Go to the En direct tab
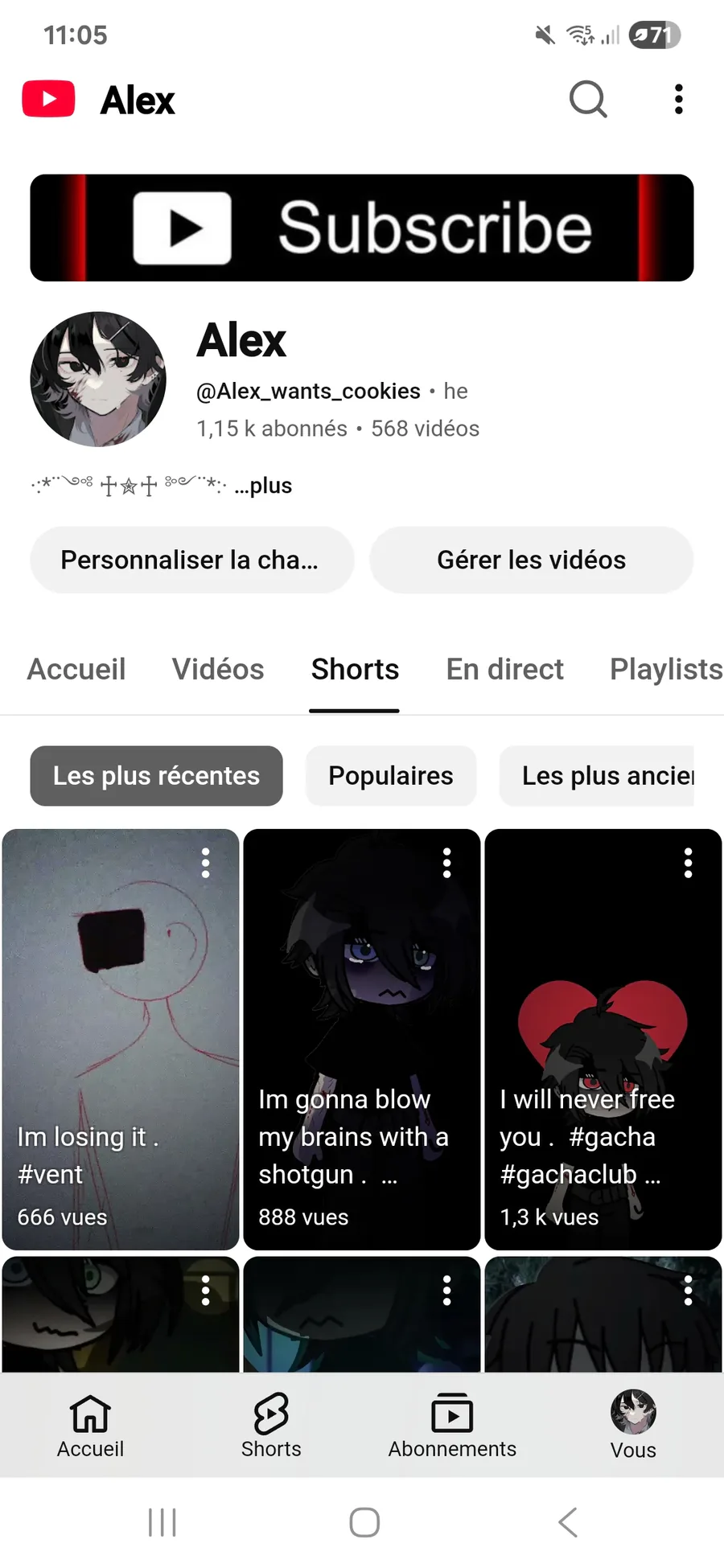This screenshot has height=1568, width=724. pyautogui.click(x=504, y=669)
